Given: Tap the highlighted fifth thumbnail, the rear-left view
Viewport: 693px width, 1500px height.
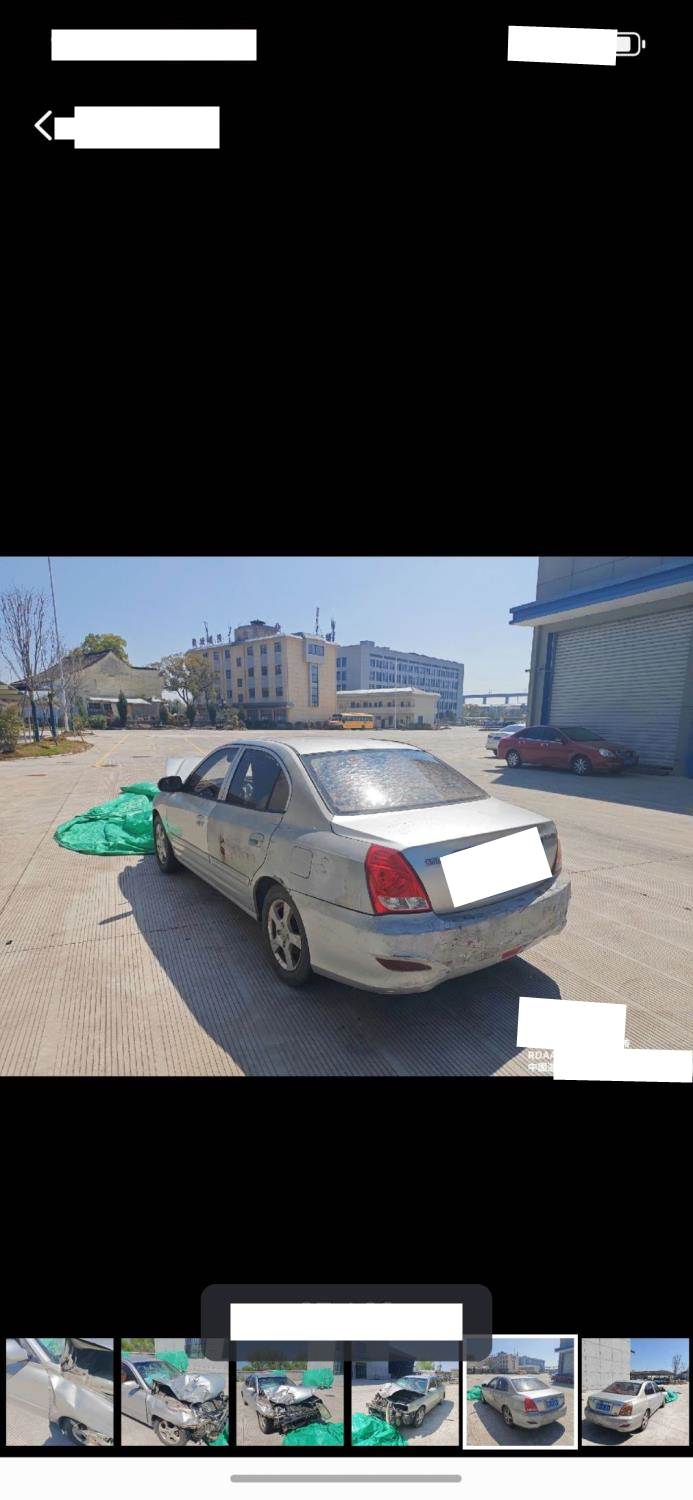Looking at the screenshot, I should [520, 1392].
